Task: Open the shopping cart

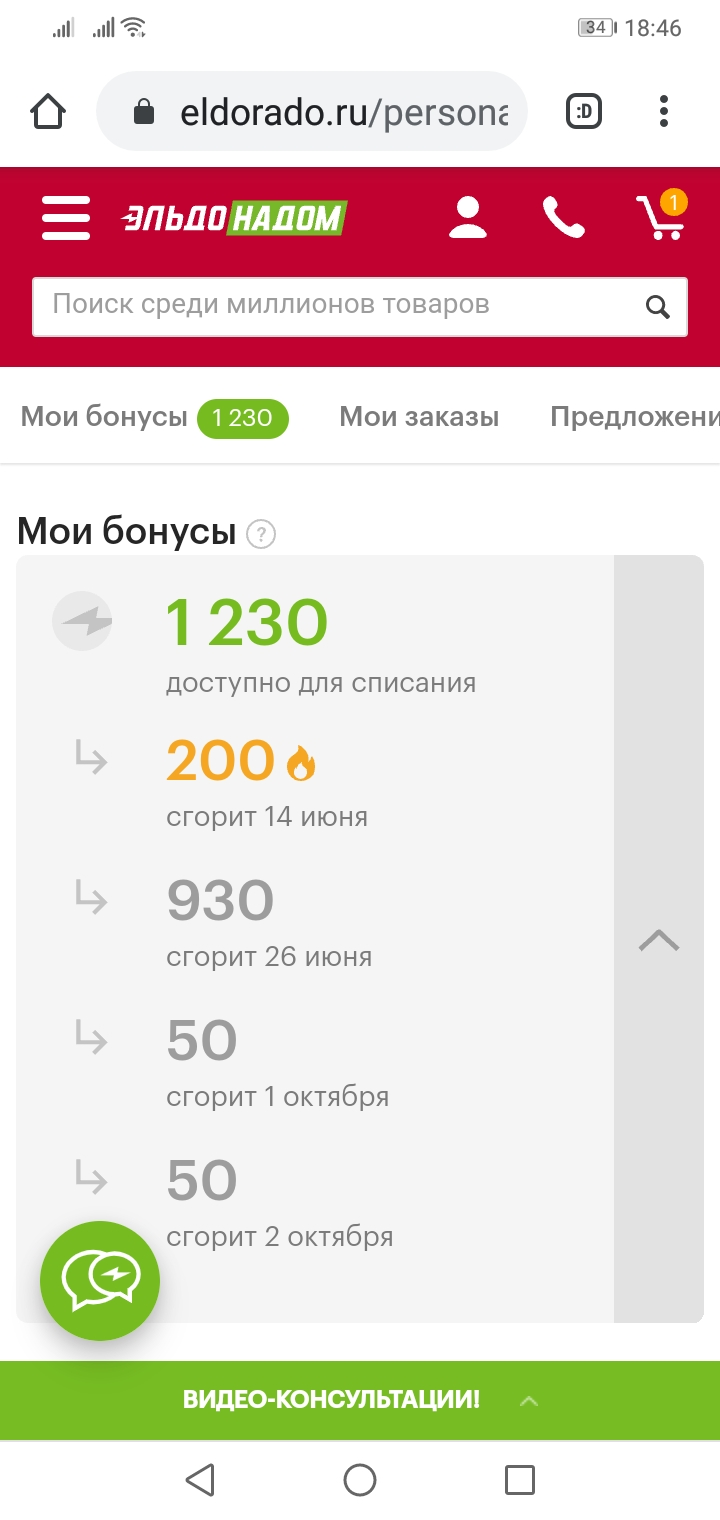Action: [662, 215]
